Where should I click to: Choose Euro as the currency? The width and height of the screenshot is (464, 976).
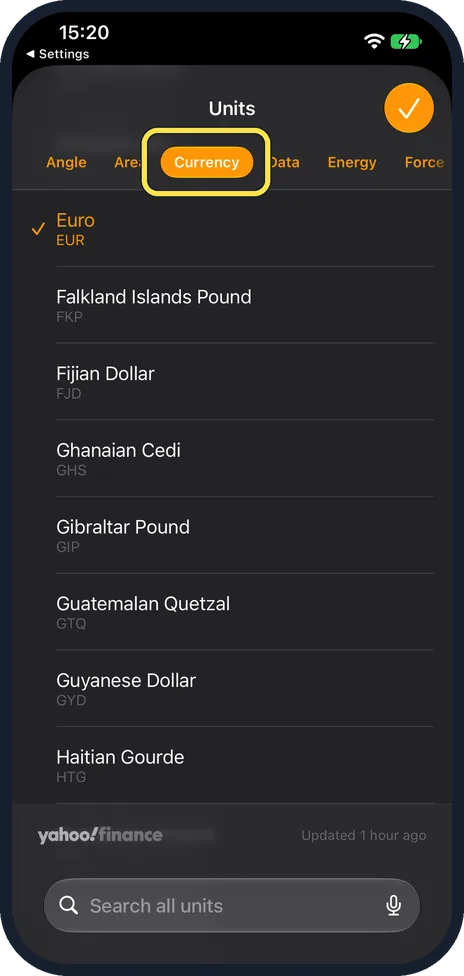click(232, 229)
